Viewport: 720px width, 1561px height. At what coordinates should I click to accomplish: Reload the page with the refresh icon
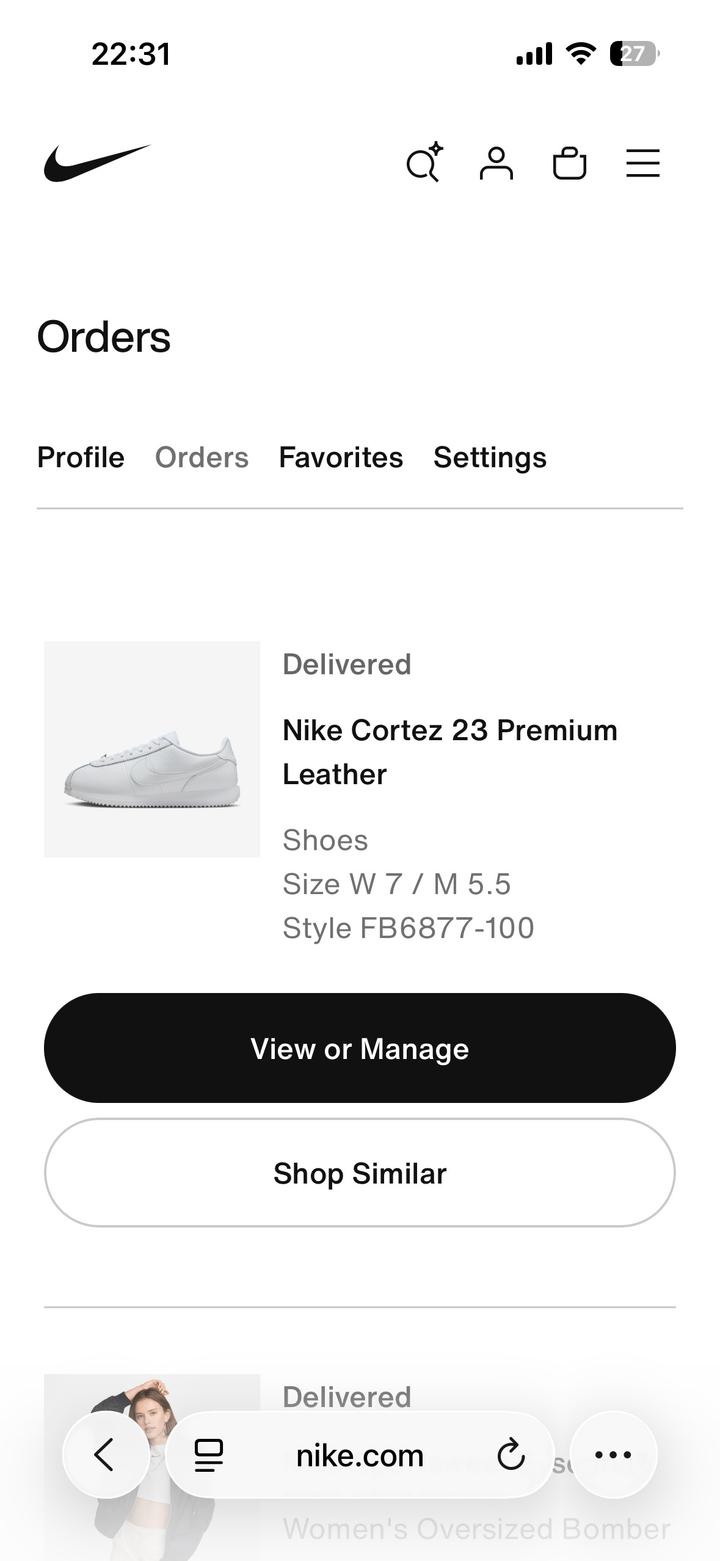point(510,1455)
